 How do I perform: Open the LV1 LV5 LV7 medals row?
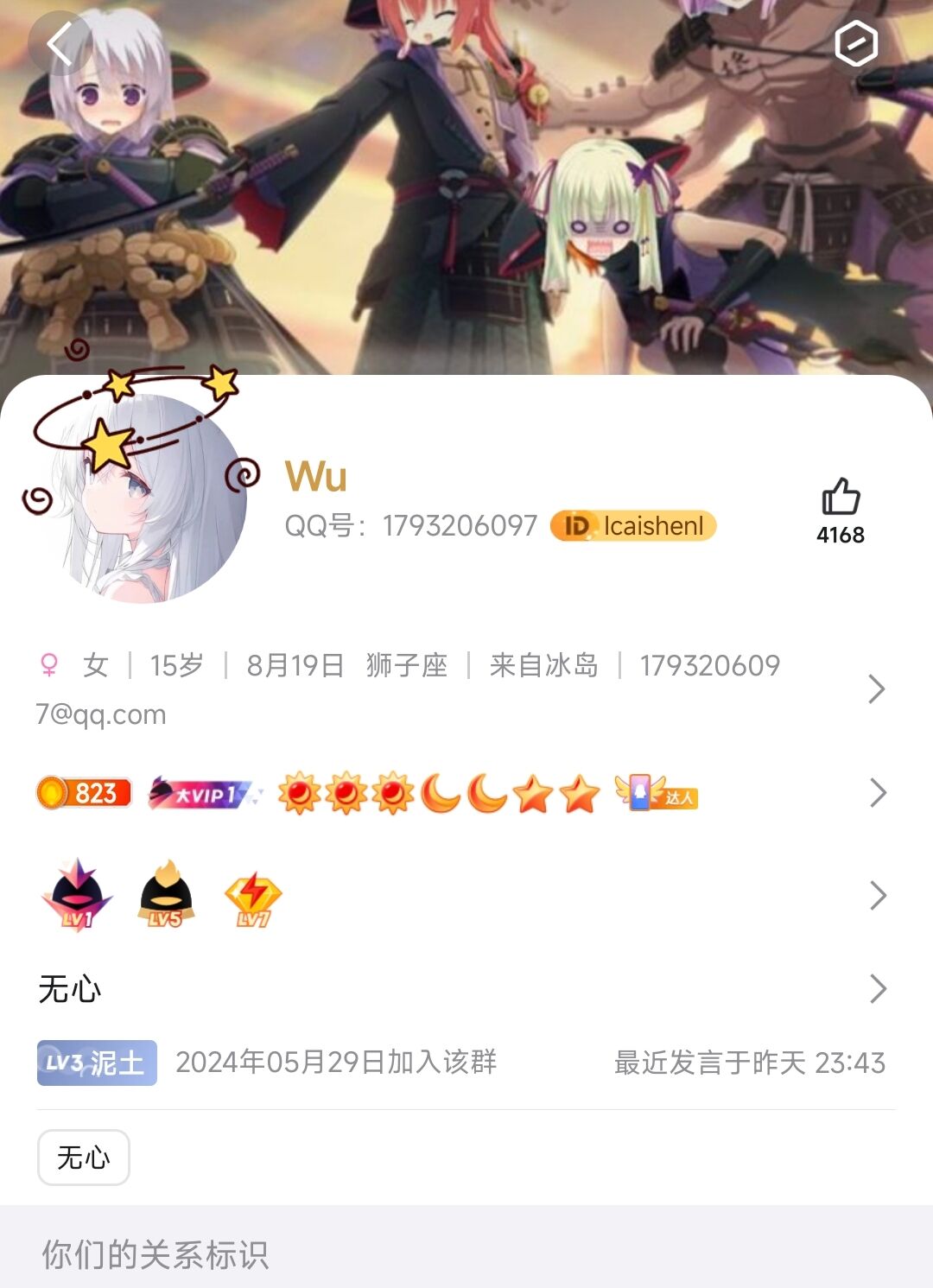click(x=458, y=896)
